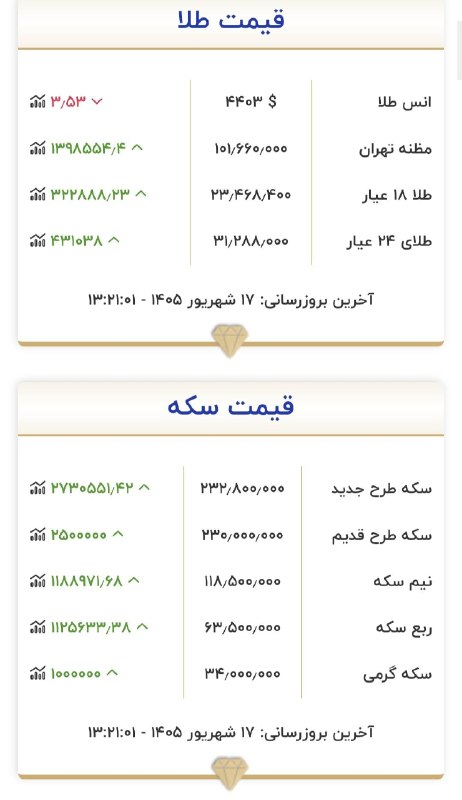View the chart for مظنه تهران
This screenshot has width=462, height=800.
[38, 148]
